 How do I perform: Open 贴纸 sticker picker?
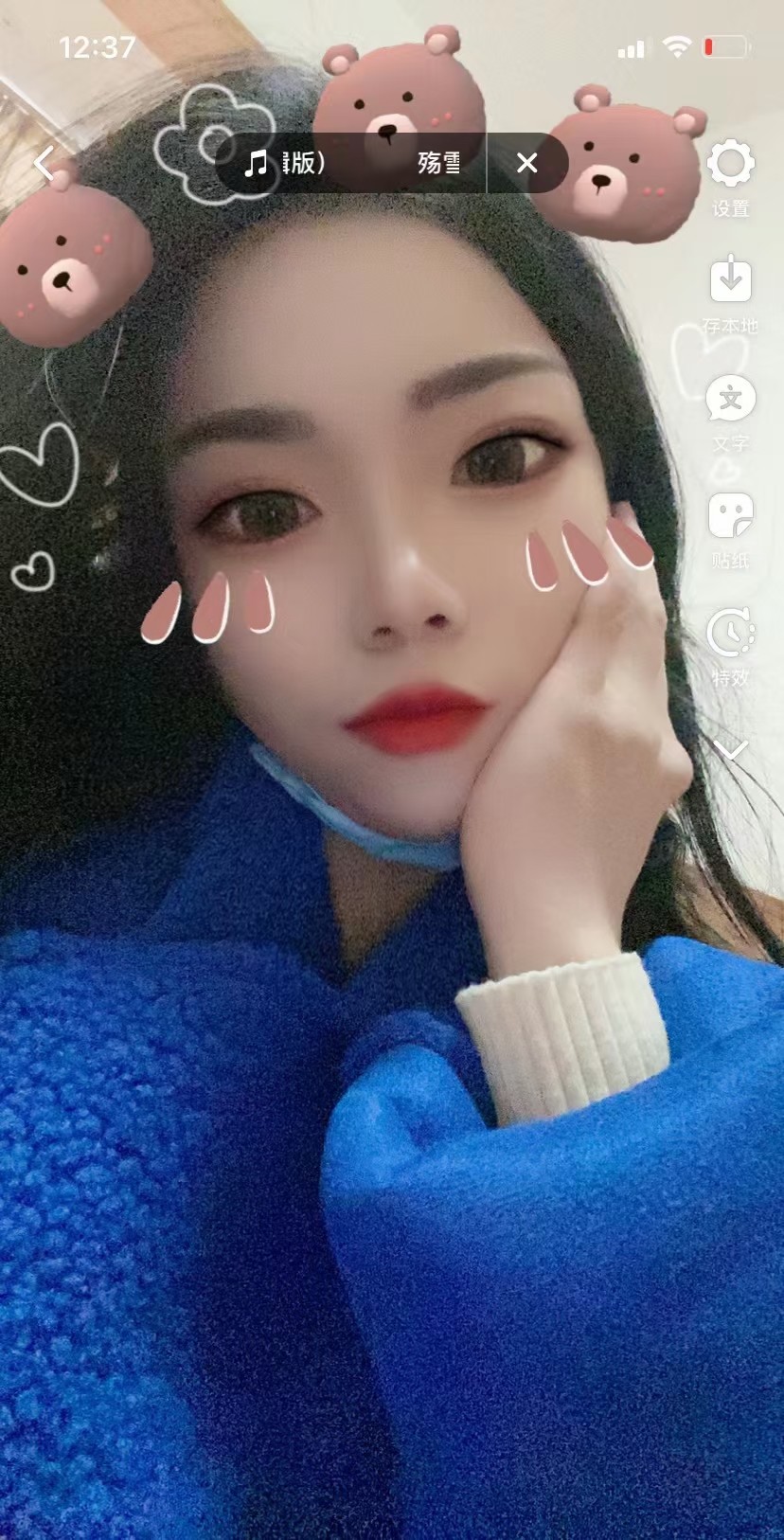click(x=730, y=528)
